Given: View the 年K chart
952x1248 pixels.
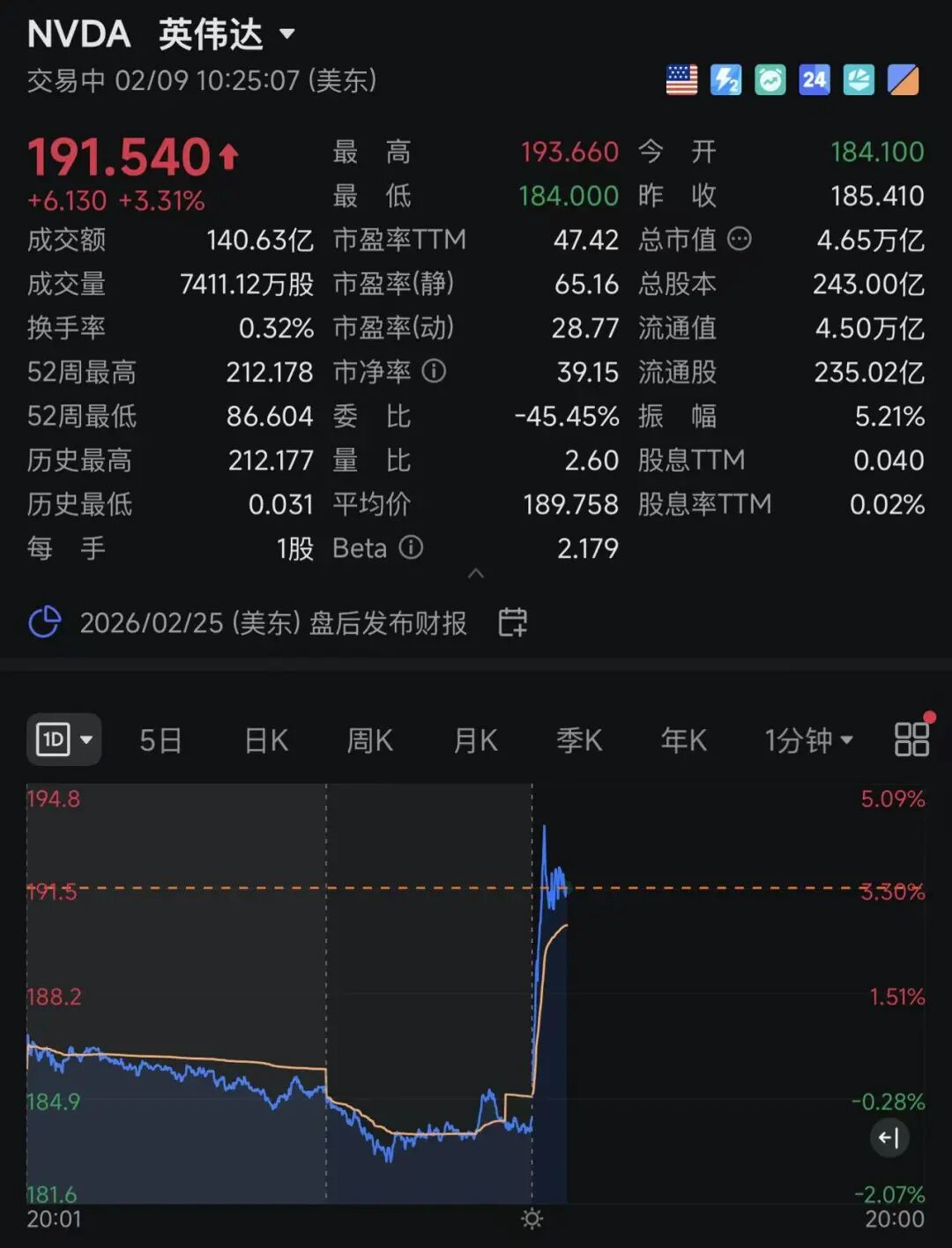Looking at the screenshot, I should click(684, 740).
